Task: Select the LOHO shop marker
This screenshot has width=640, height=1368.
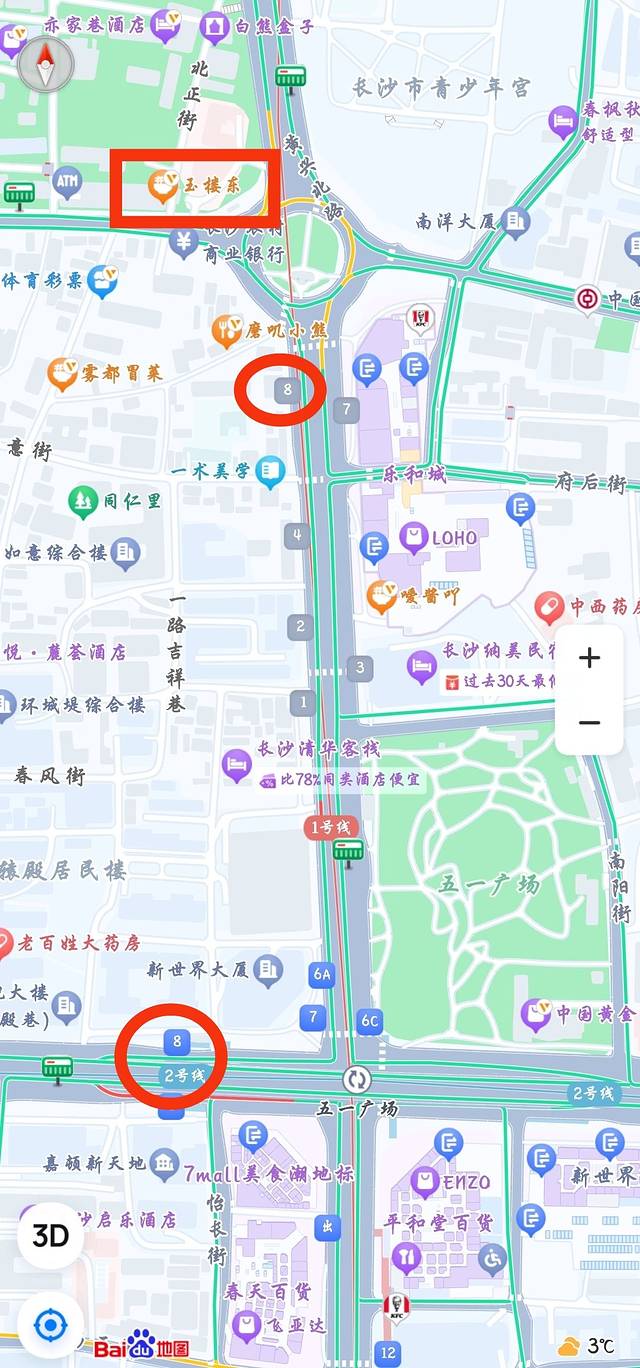Action: click(x=414, y=538)
